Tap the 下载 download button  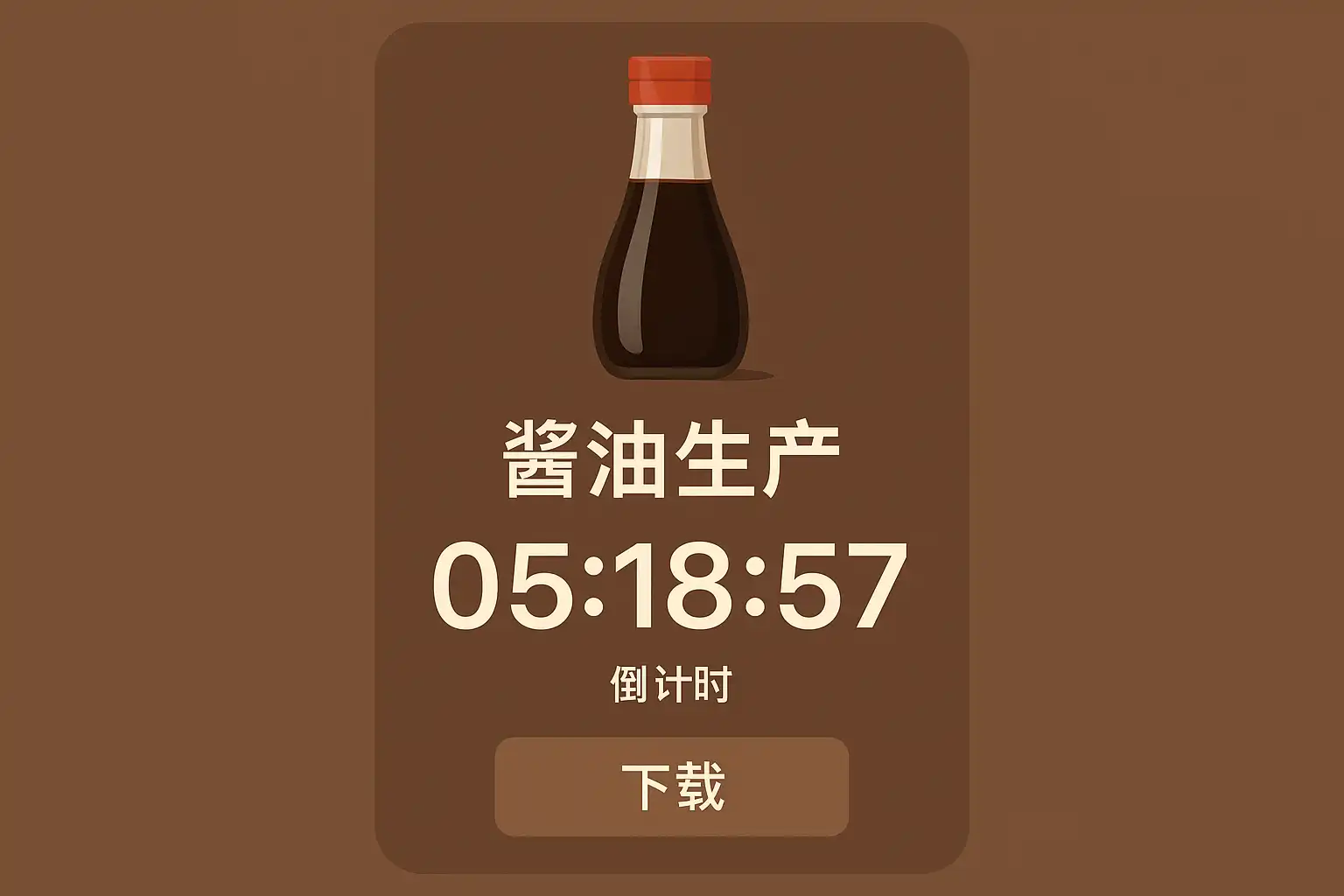[x=671, y=786]
